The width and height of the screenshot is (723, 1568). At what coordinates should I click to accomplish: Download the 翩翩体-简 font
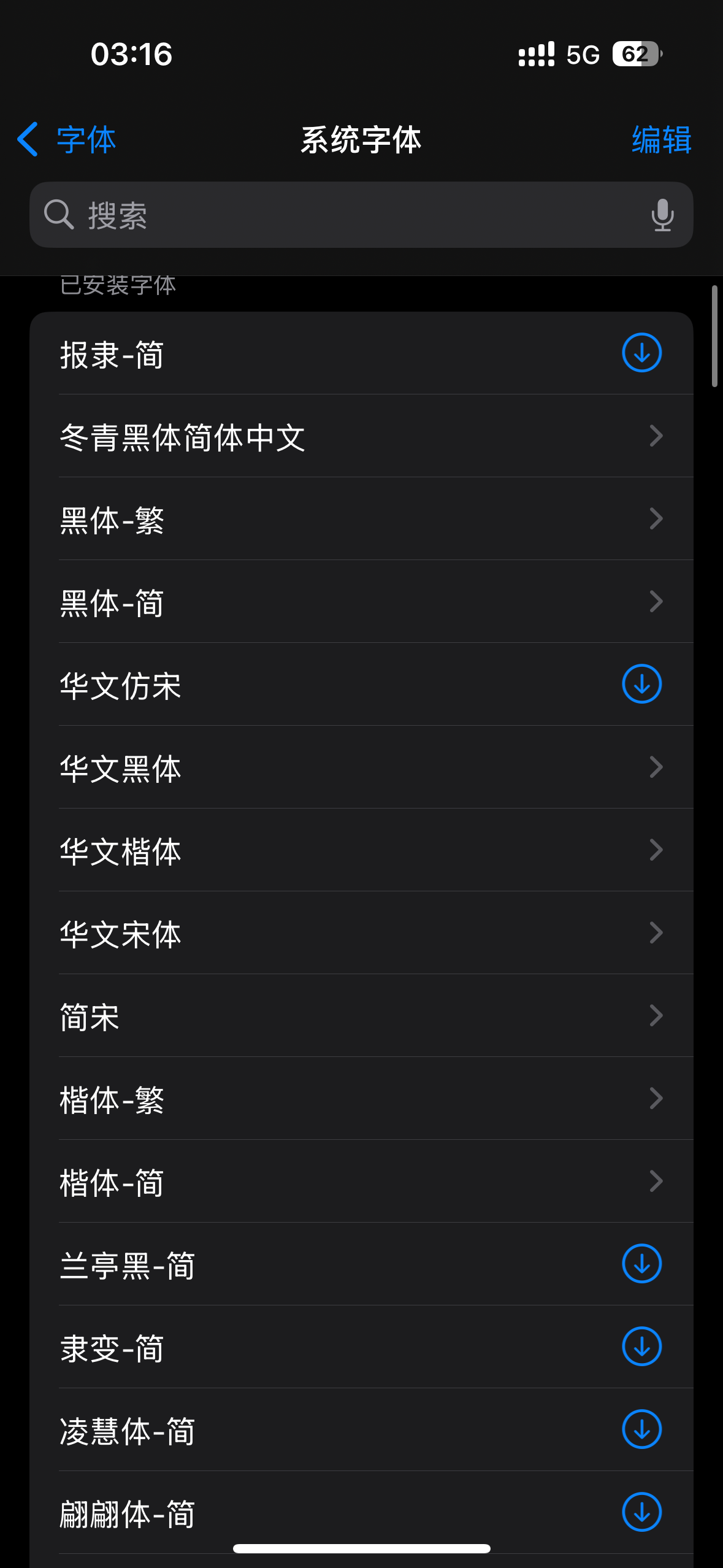(x=641, y=1512)
